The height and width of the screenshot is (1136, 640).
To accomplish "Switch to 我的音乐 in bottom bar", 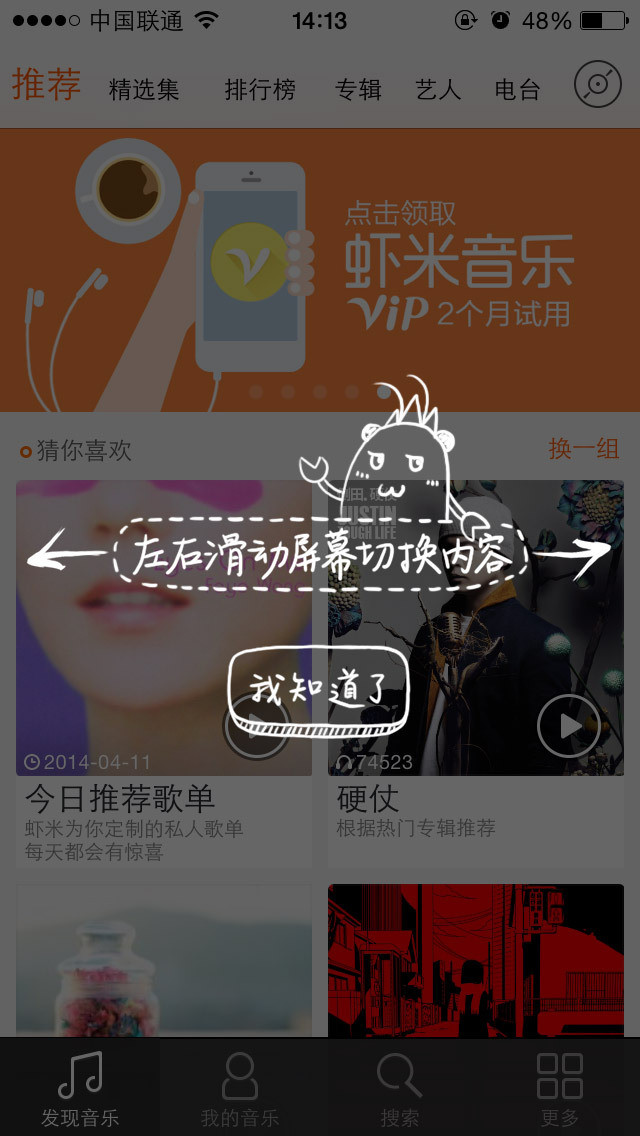I will coord(240,1088).
